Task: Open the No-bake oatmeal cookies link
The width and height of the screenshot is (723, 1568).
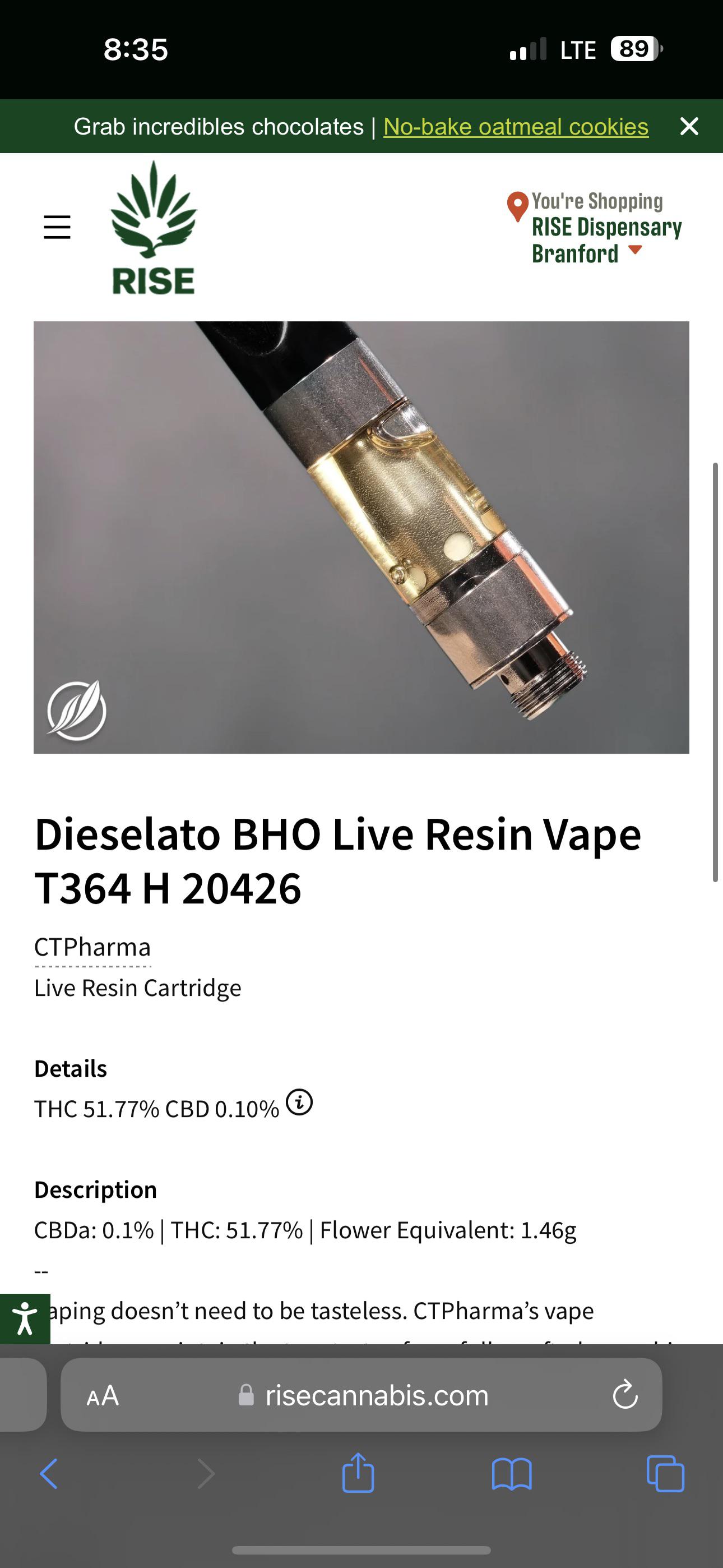Action: click(516, 127)
